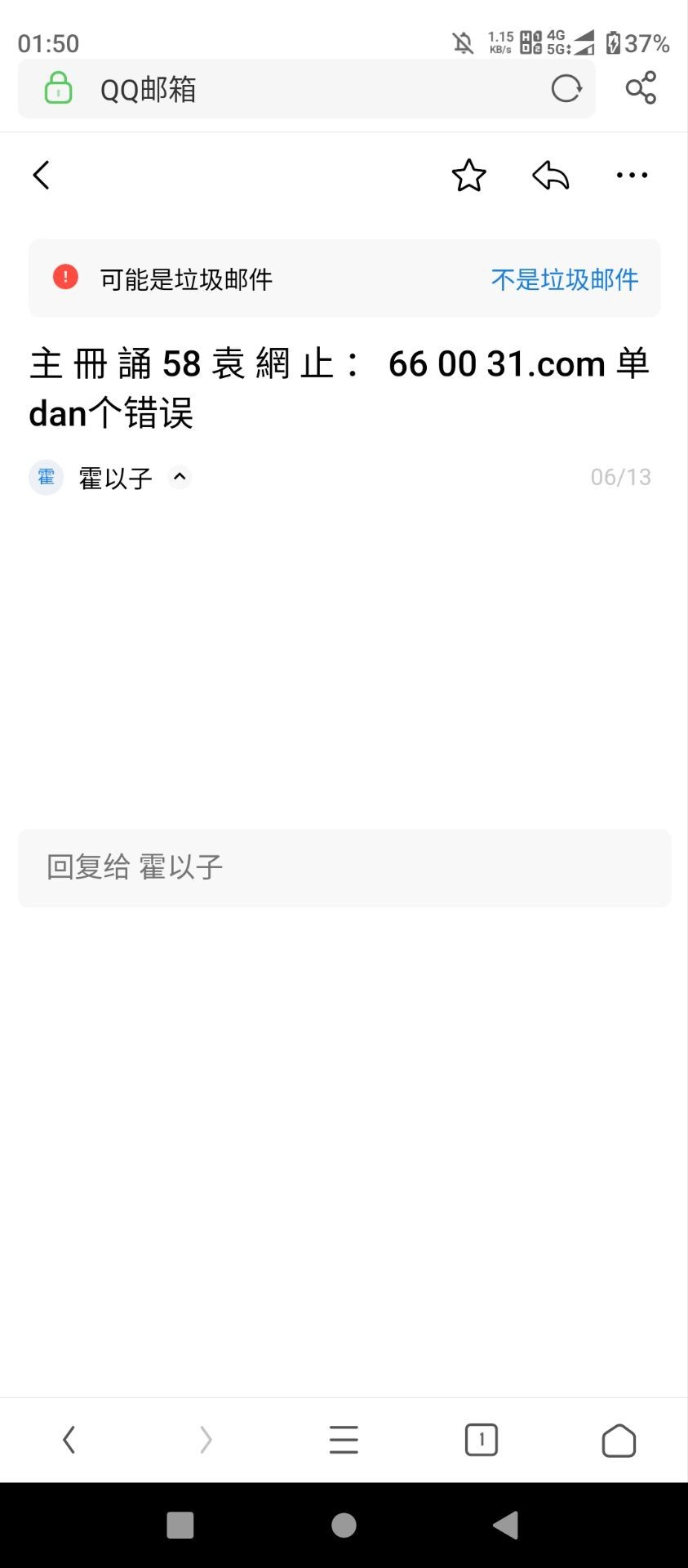
Task: Tap the 回复给 霍以子 reply field
Action: [344, 867]
